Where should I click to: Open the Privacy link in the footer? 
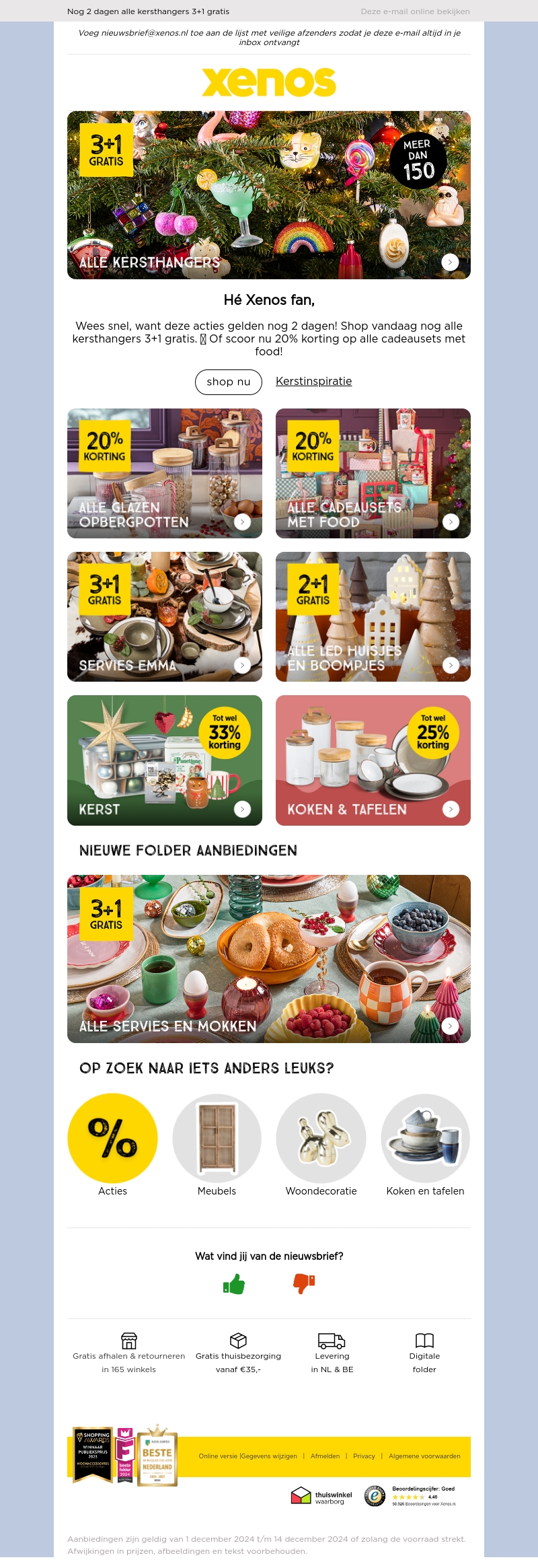(364, 1456)
